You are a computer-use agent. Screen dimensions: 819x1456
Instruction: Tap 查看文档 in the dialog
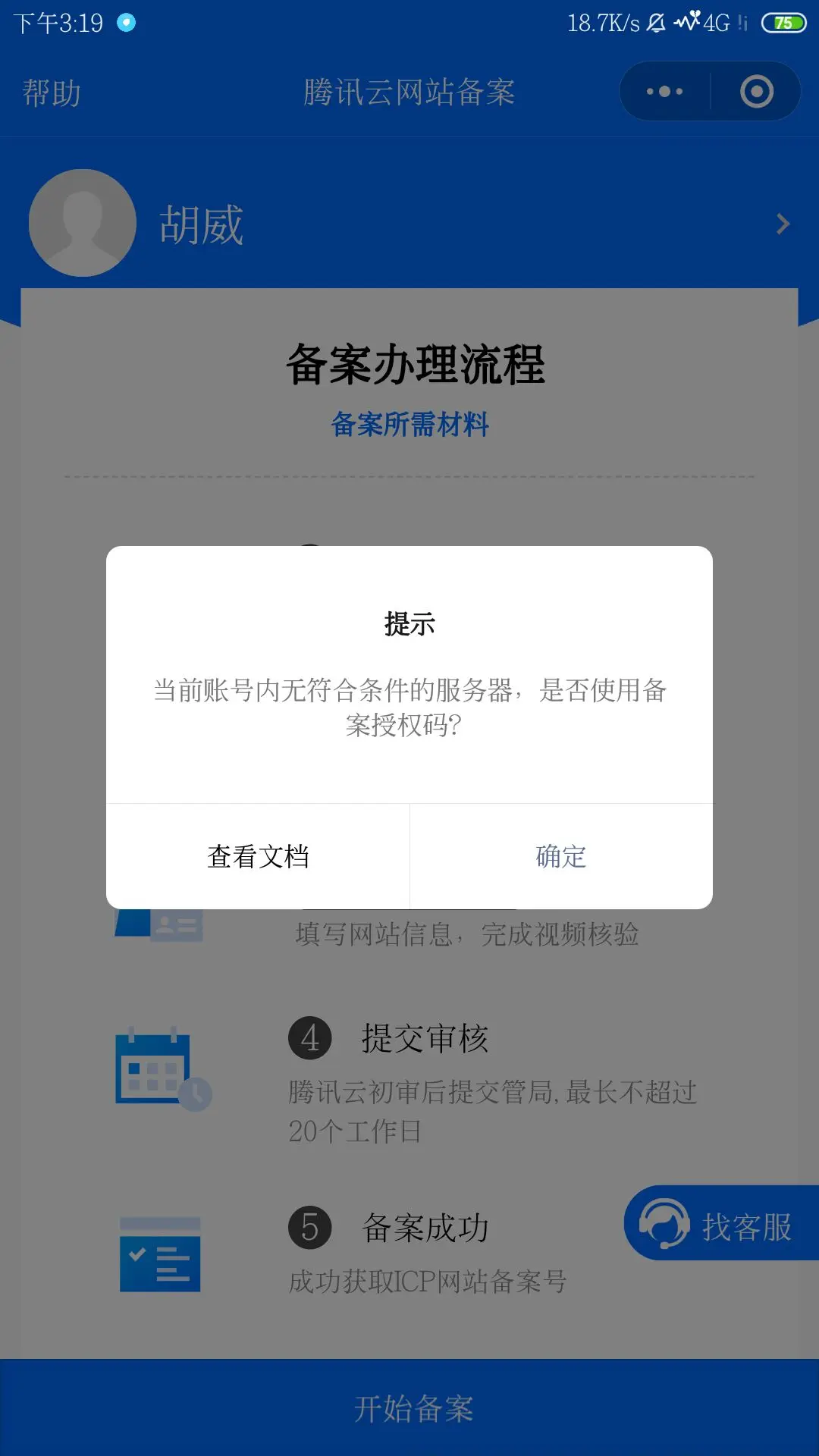258,856
